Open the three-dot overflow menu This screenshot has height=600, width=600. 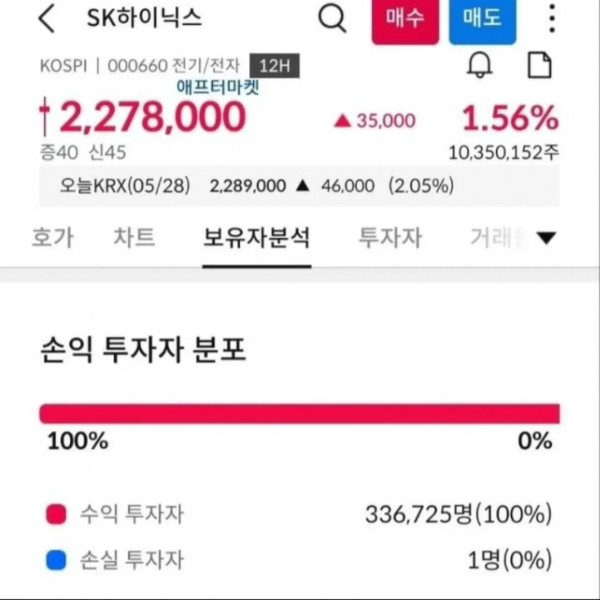coord(551,18)
